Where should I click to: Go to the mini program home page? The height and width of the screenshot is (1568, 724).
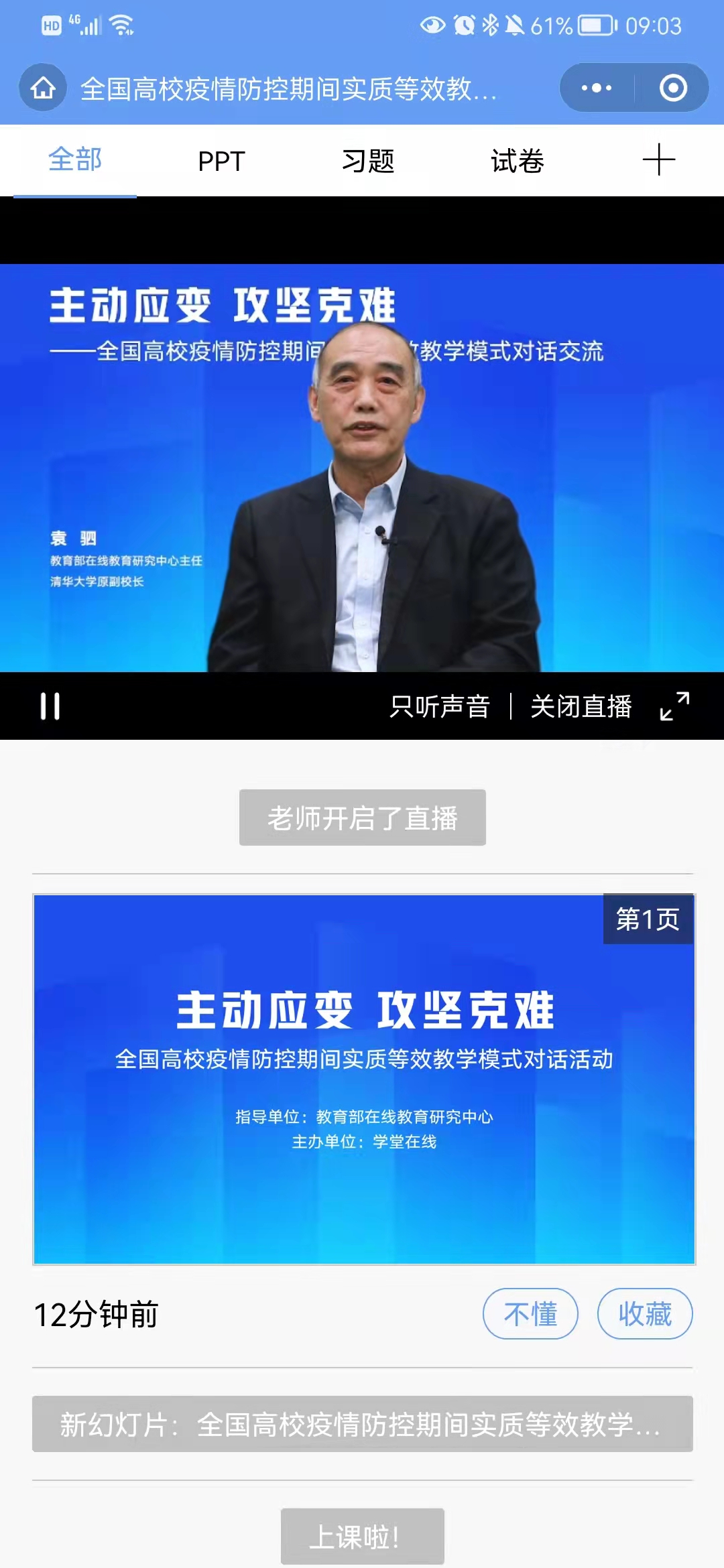[x=43, y=88]
